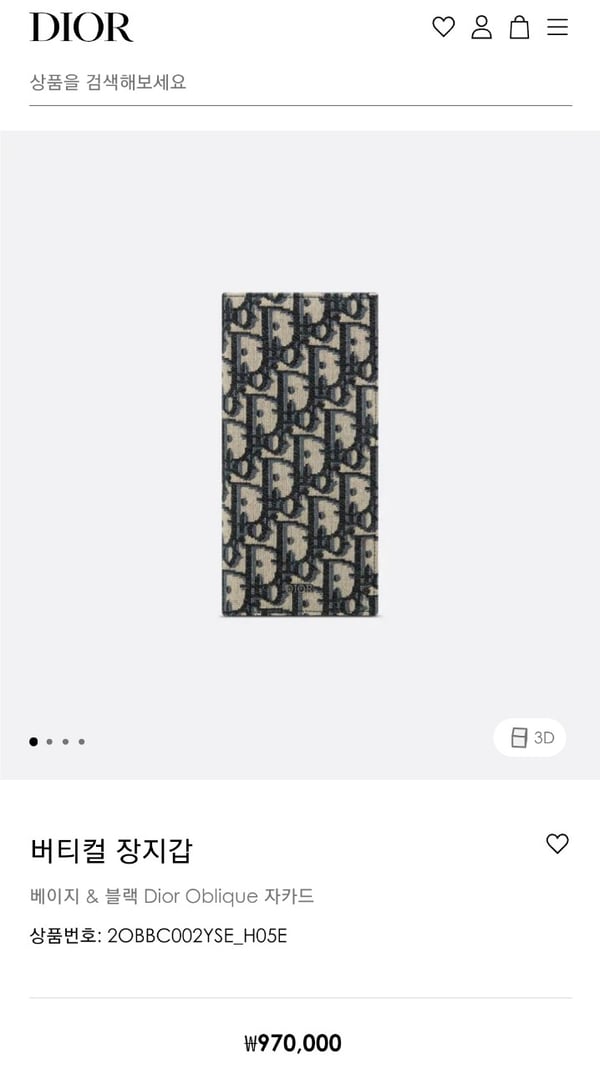Open the account profile icon
Screen dimensions: 600x1069
[481, 27]
